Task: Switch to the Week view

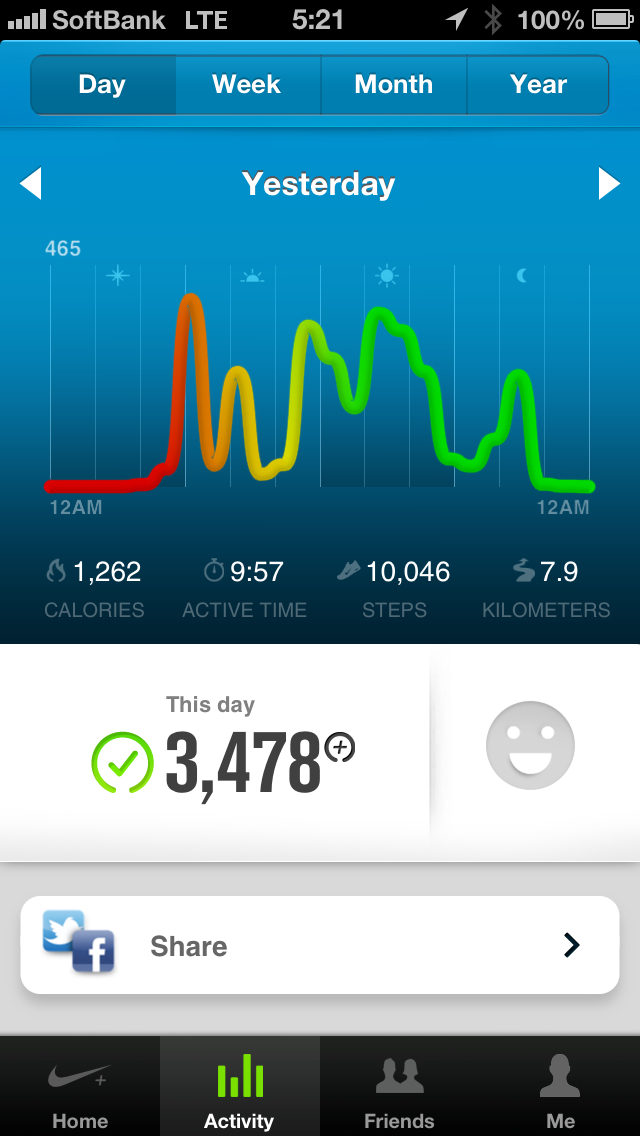Action: [247, 85]
